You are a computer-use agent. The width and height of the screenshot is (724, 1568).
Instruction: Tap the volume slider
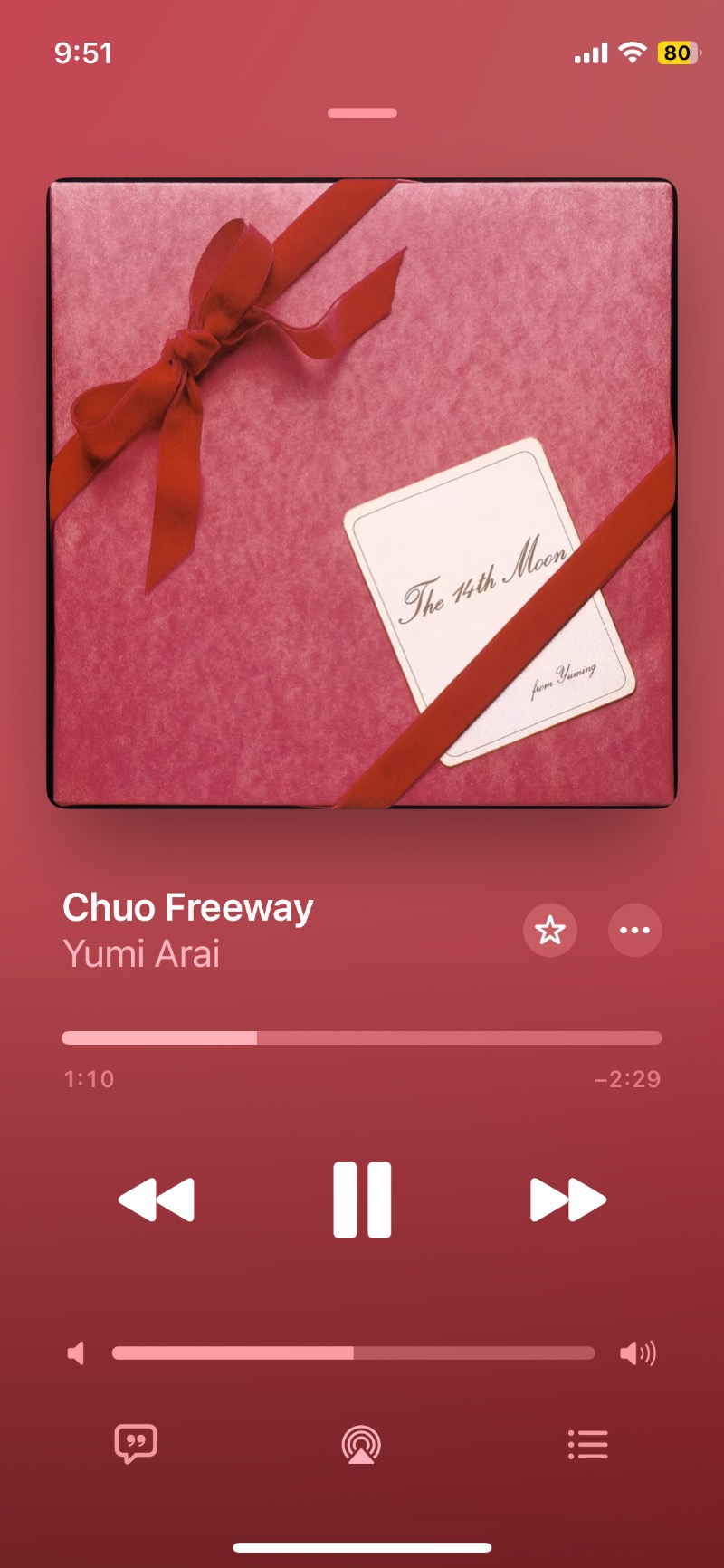click(353, 1353)
